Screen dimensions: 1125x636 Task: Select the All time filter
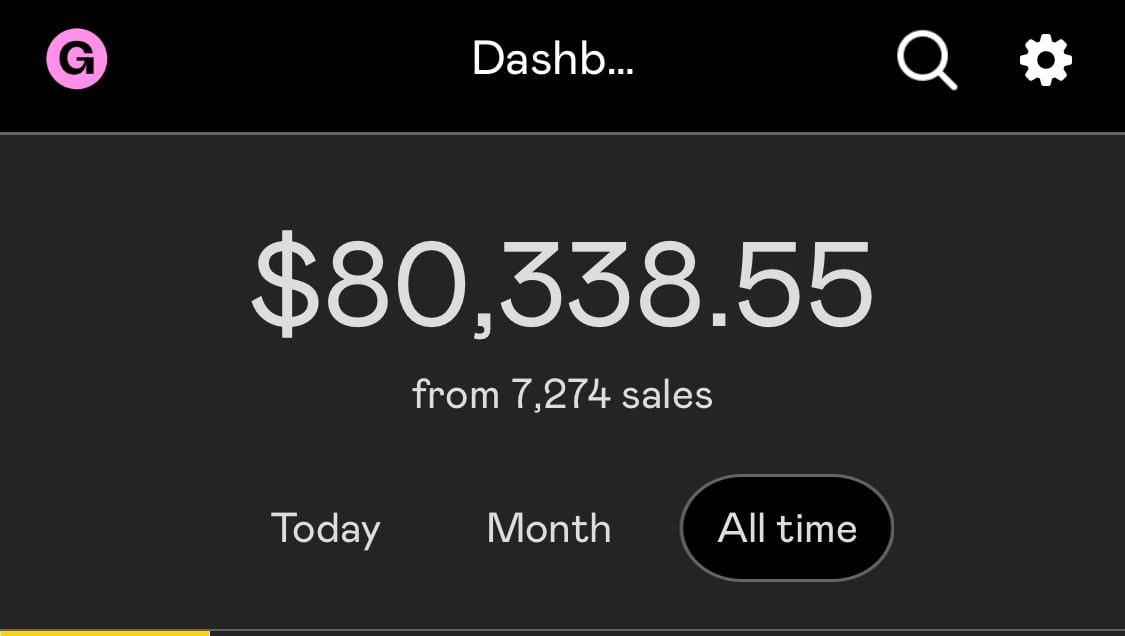click(787, 528)
